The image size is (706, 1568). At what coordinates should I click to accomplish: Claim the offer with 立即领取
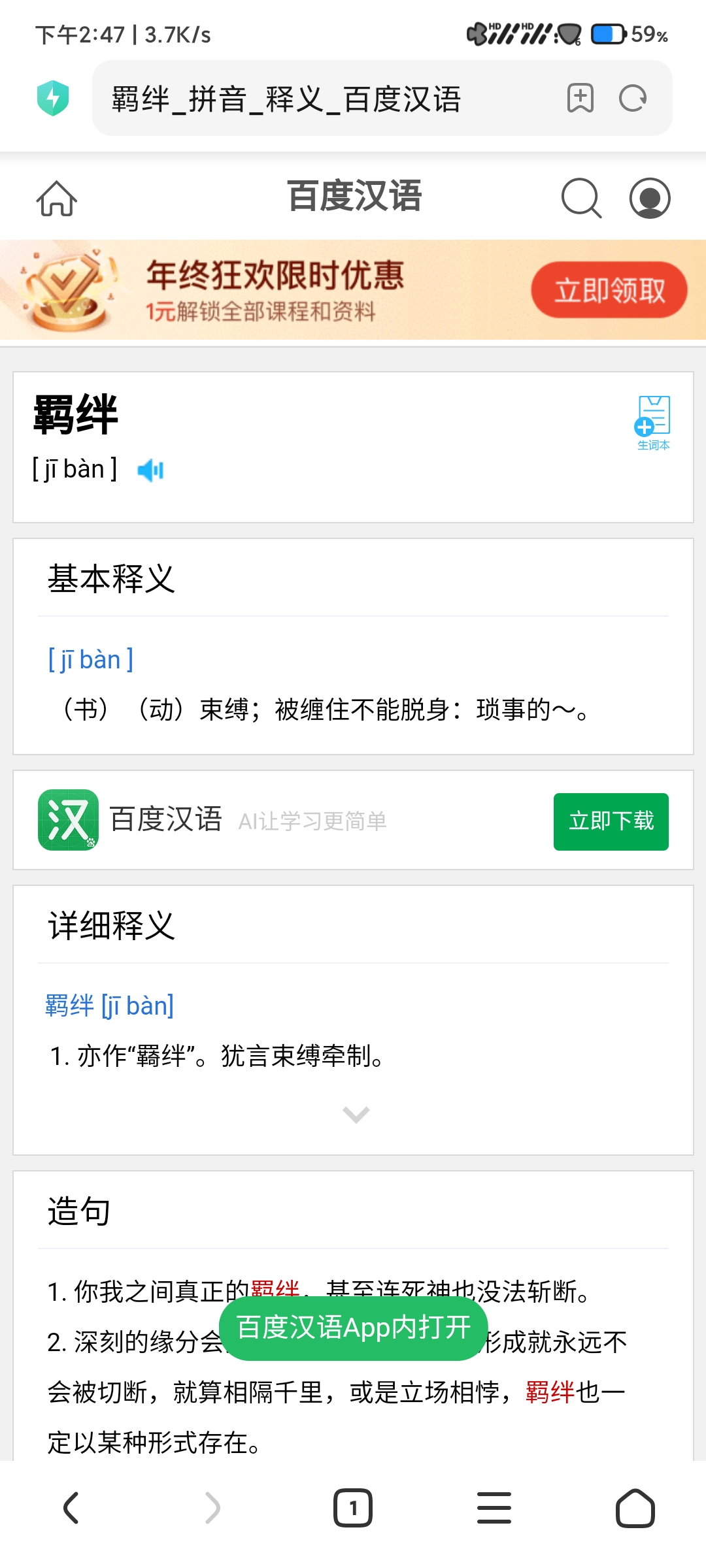(609, 290)
